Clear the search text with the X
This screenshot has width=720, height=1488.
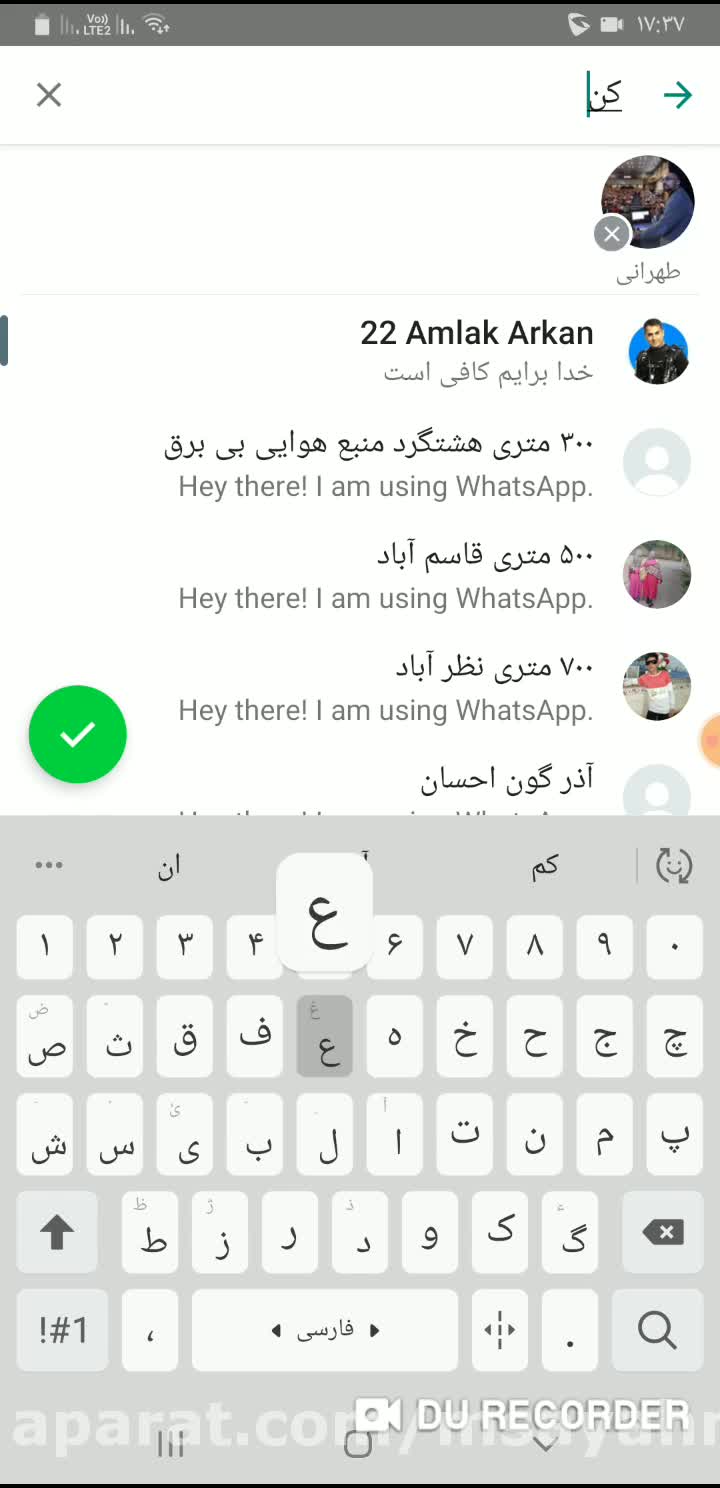[x=49, y=95]
